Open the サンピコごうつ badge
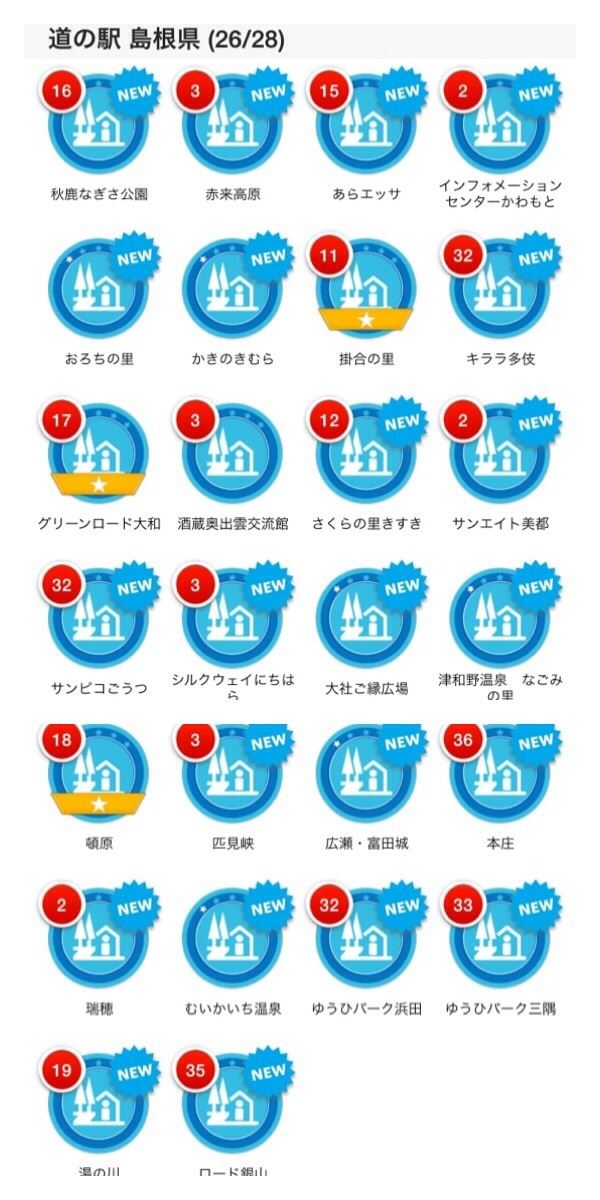 click(x=99, y=618)
